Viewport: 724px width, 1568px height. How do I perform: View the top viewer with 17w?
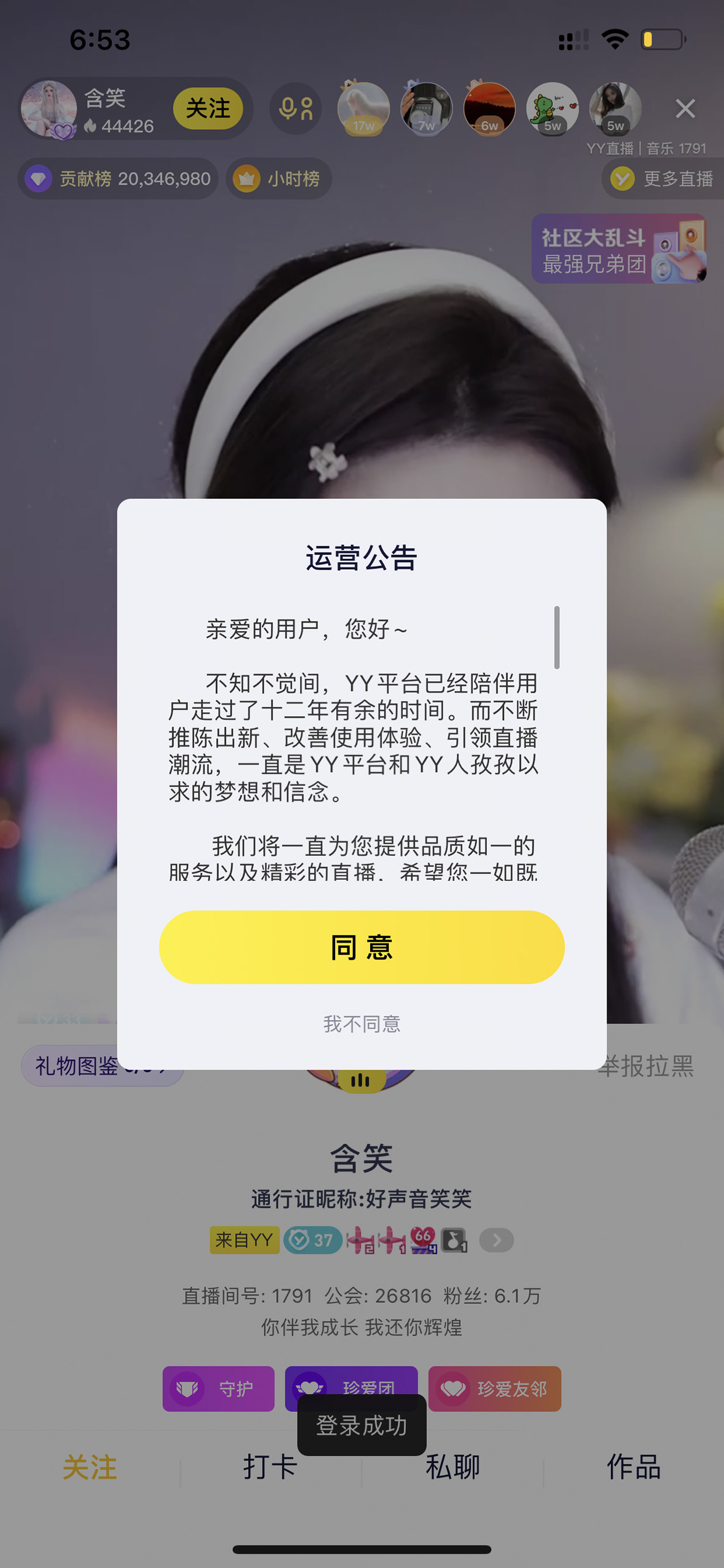click(x=363, y=108)
